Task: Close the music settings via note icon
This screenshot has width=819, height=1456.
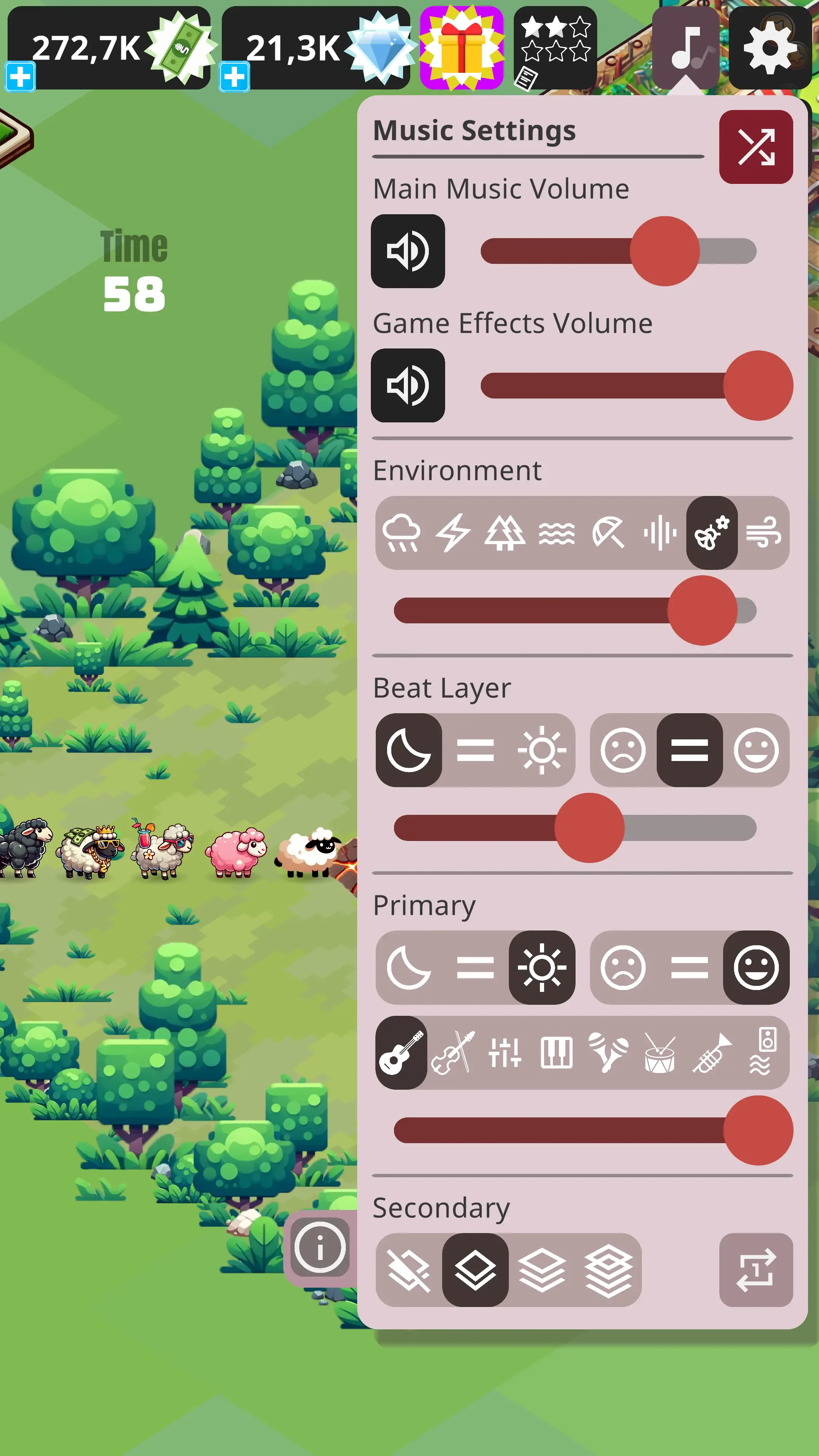Action: (x=686, y=48)
